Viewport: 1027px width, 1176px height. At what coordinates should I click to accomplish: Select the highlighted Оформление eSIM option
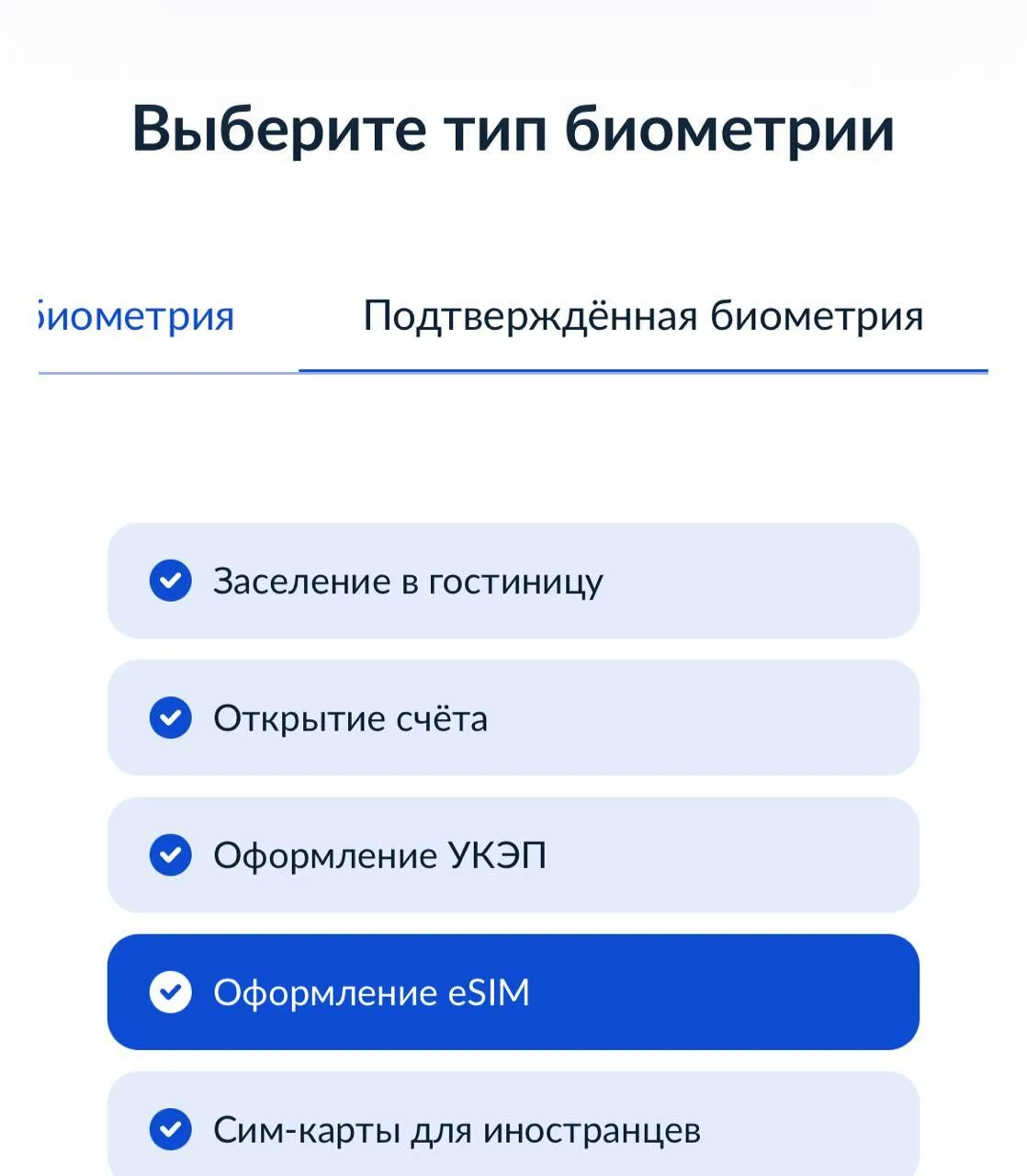coord(513,992)
